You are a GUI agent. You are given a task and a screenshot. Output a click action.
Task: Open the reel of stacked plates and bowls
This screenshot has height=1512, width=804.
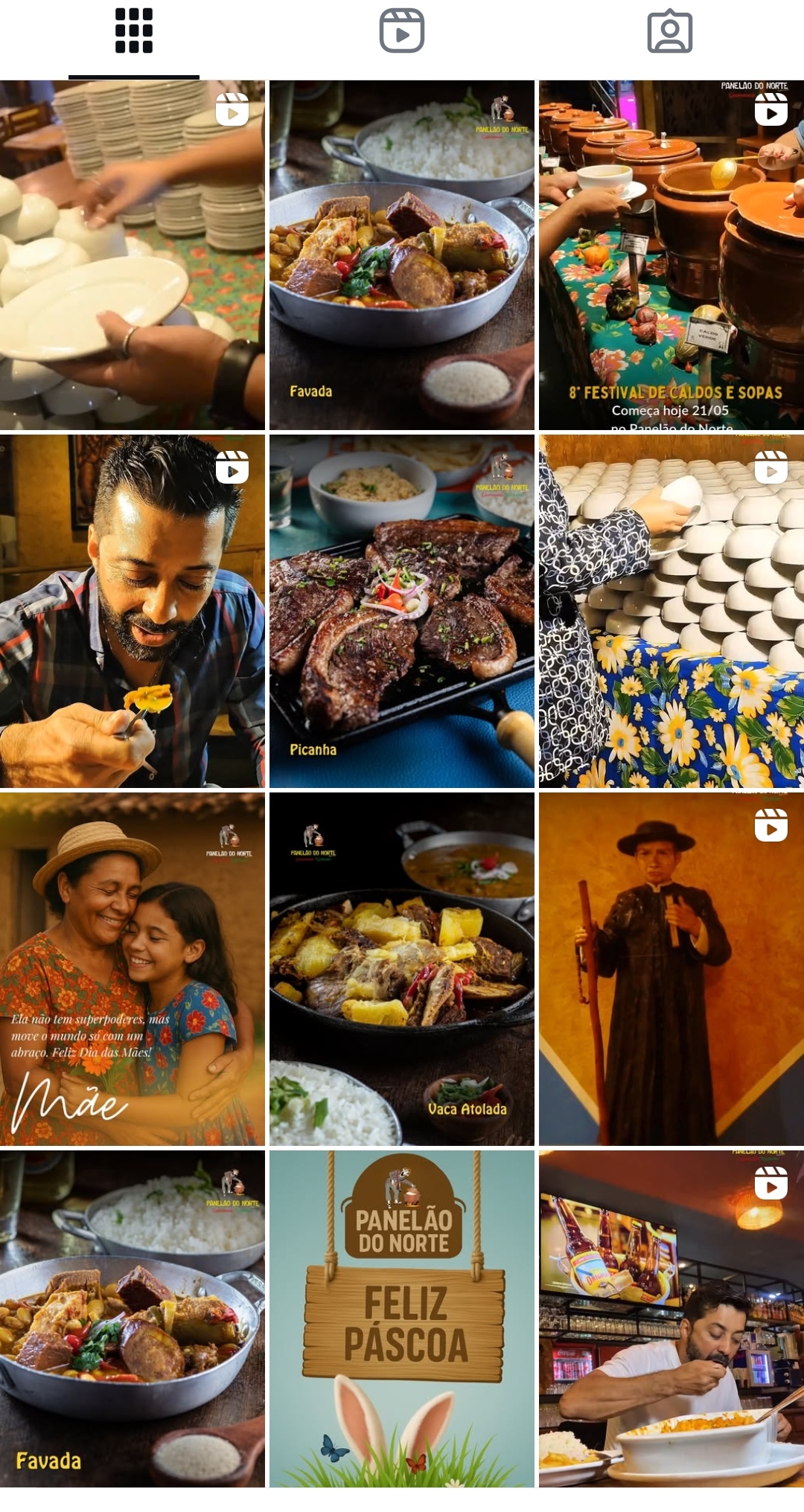click(x=133, y=254)
